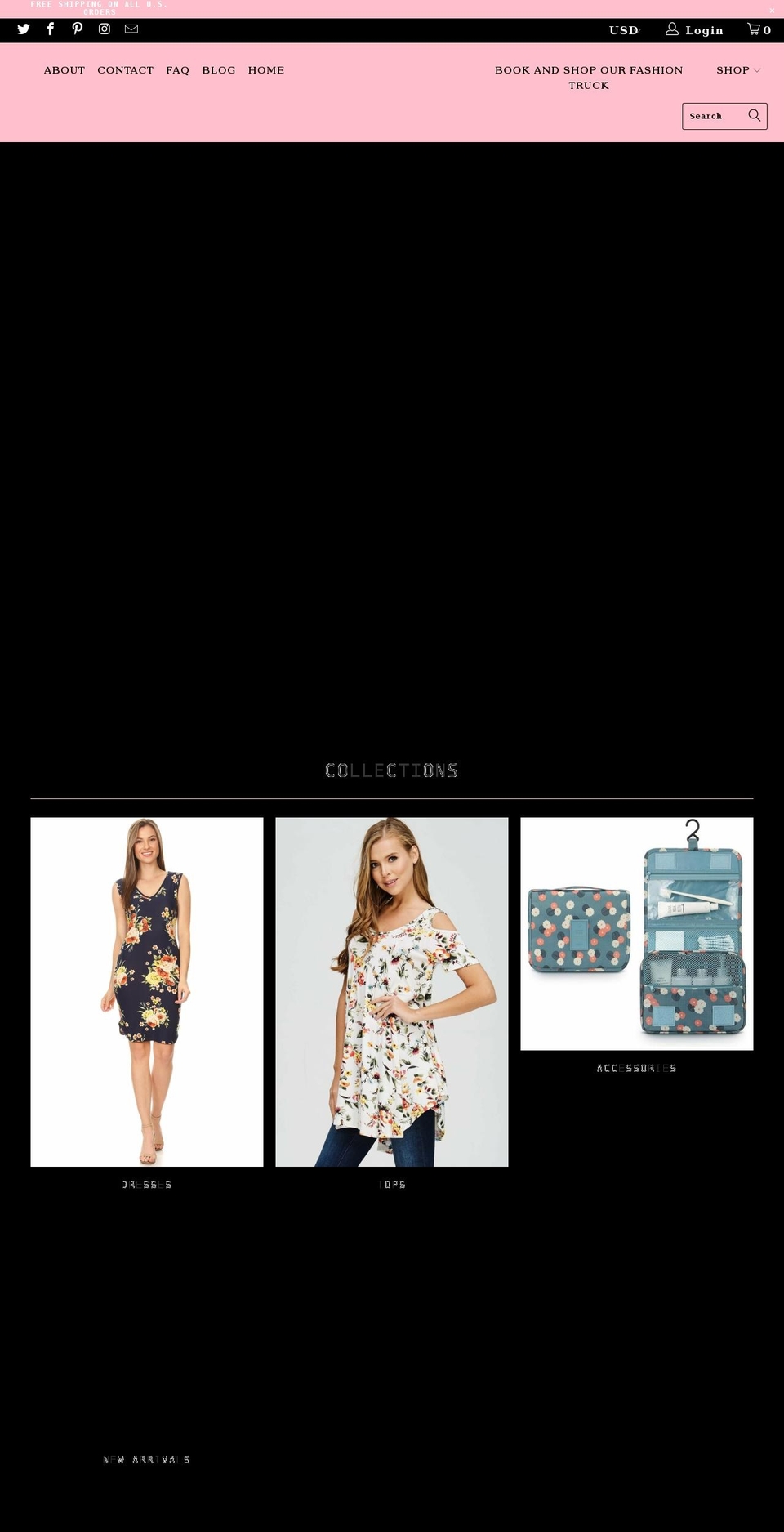Open the DRESSES collection thumbnail

click(146, 993)
